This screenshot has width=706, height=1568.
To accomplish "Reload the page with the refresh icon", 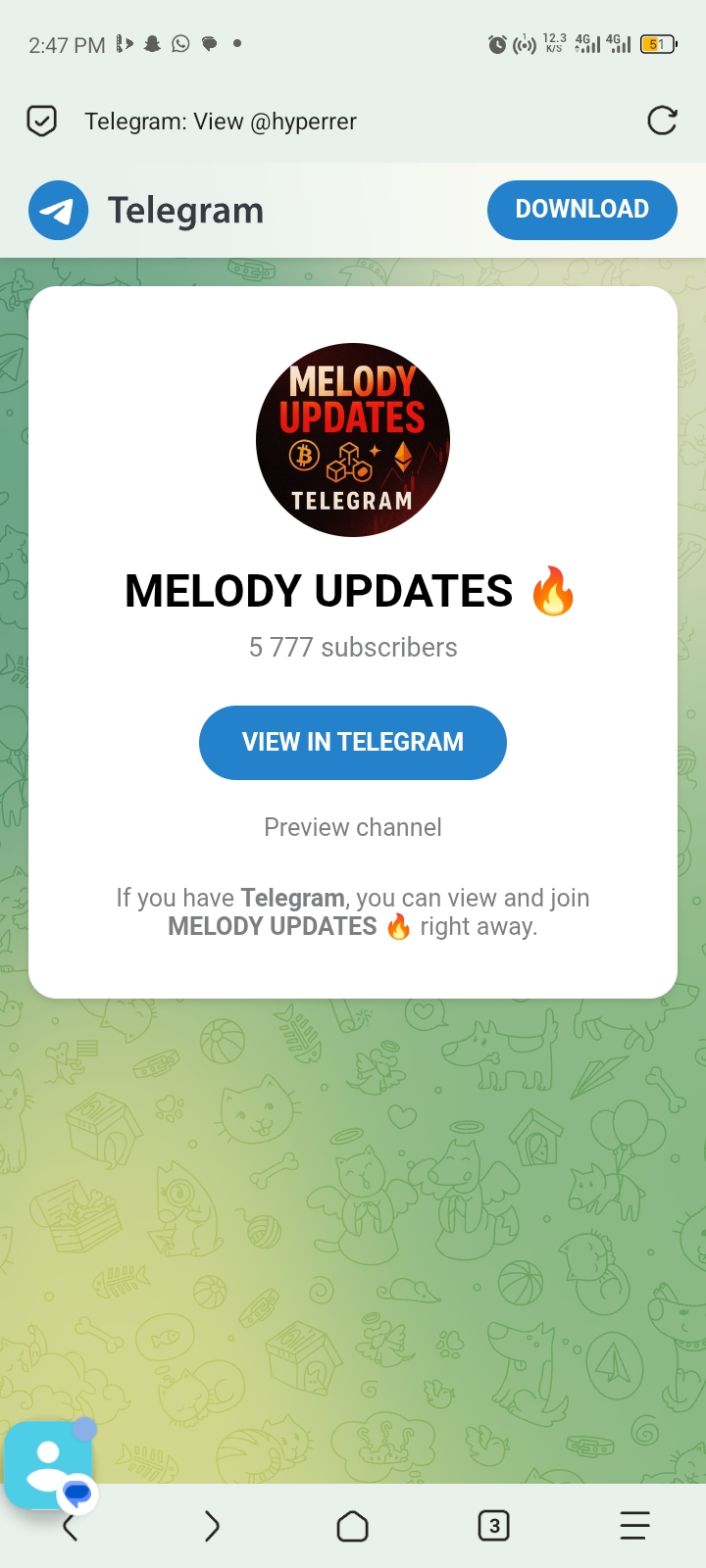I will 662,121.
